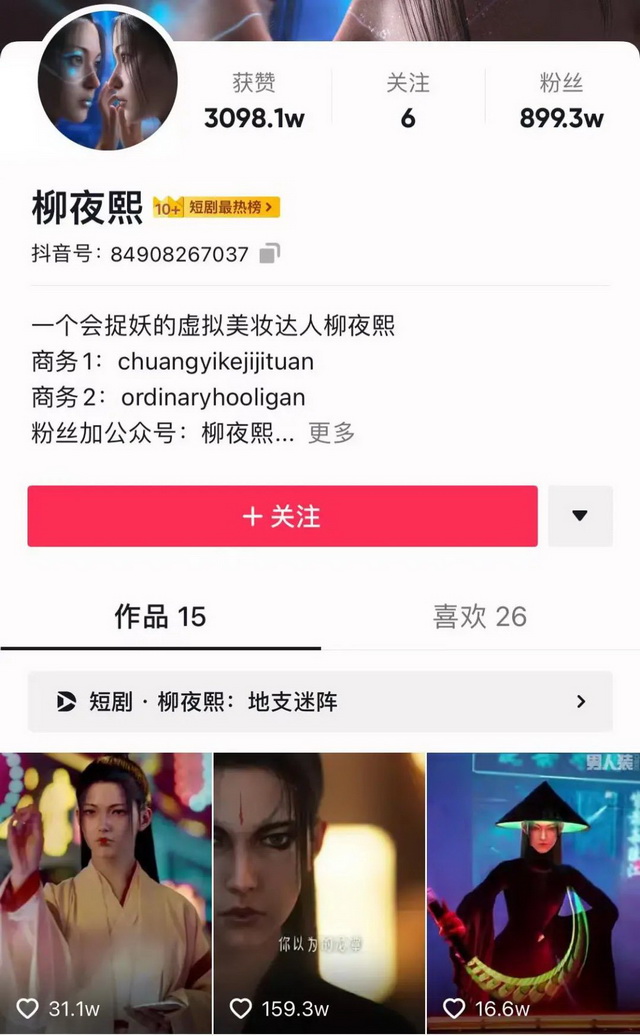
Task: Open the profile avatar of 柳夜熙
Action: [108, 82]
